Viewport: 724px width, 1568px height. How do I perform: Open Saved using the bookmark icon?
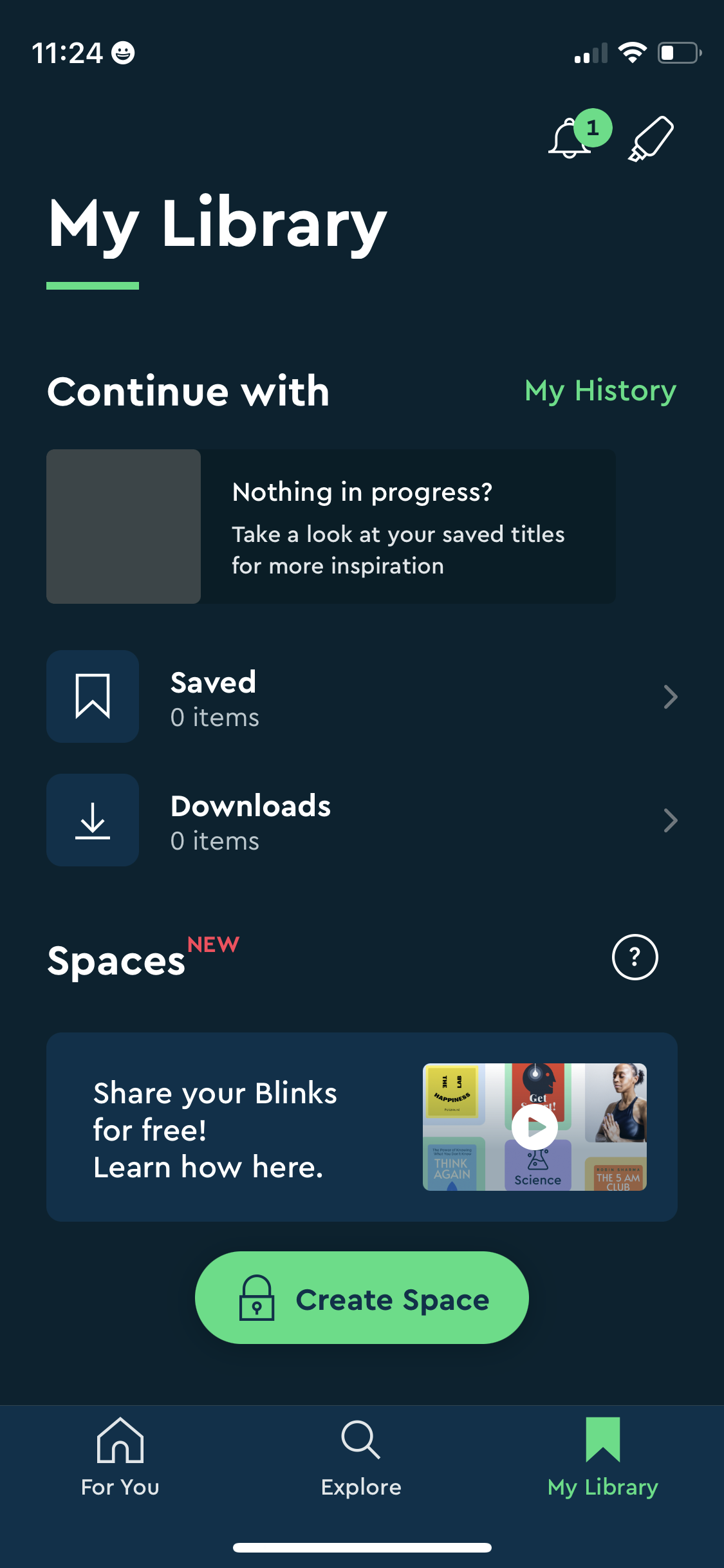[92, 696]
